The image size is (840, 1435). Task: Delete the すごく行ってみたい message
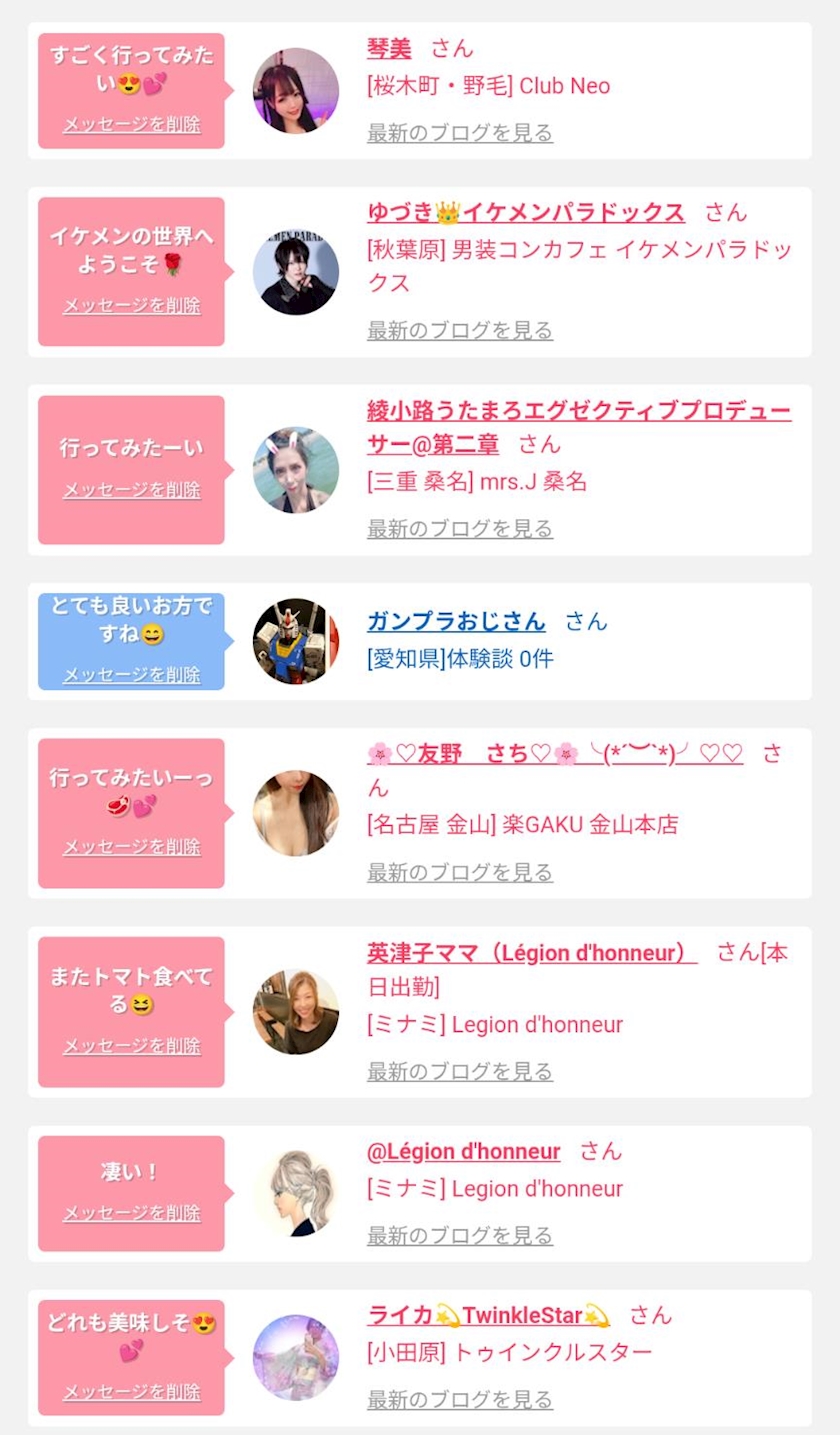131,124
